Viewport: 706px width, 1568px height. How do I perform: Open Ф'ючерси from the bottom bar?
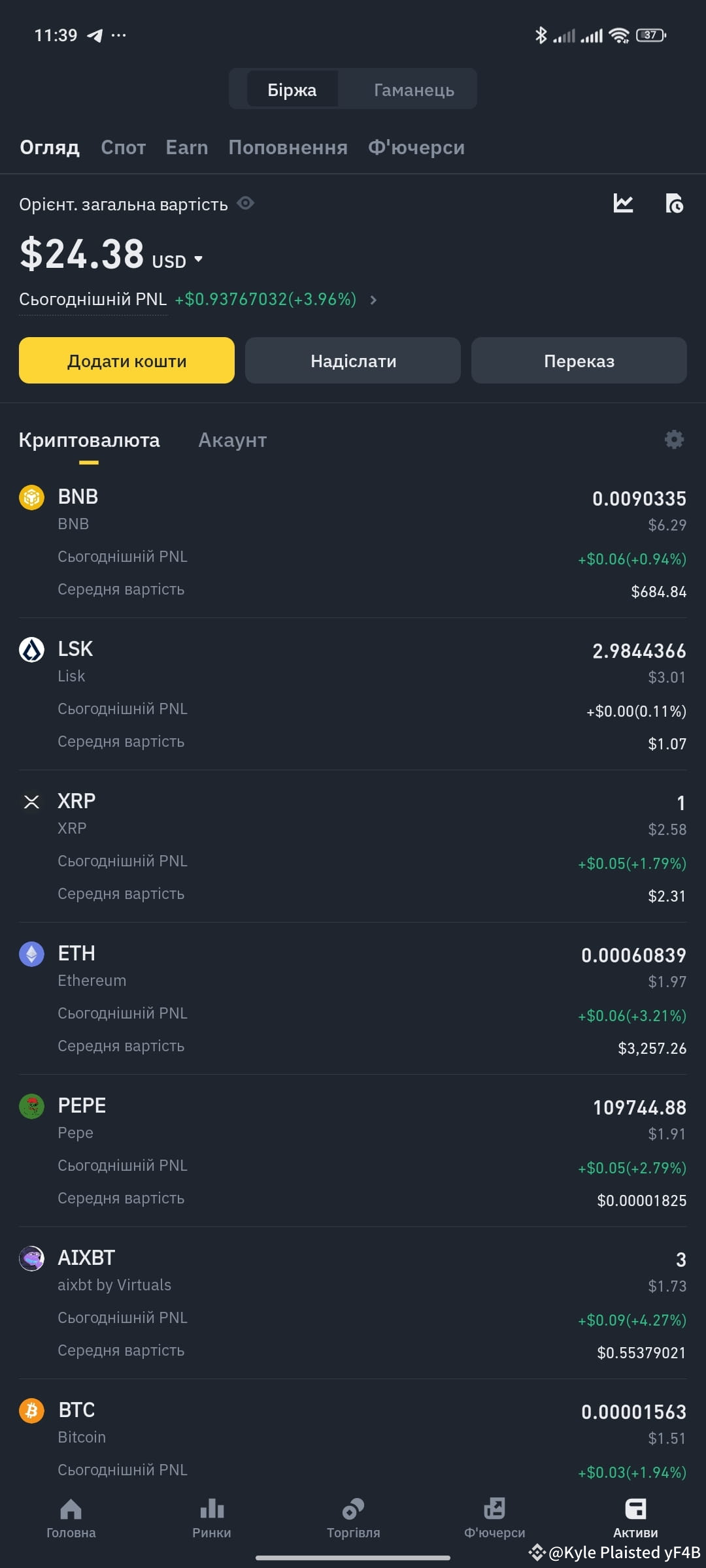(x=494, y=1516)
